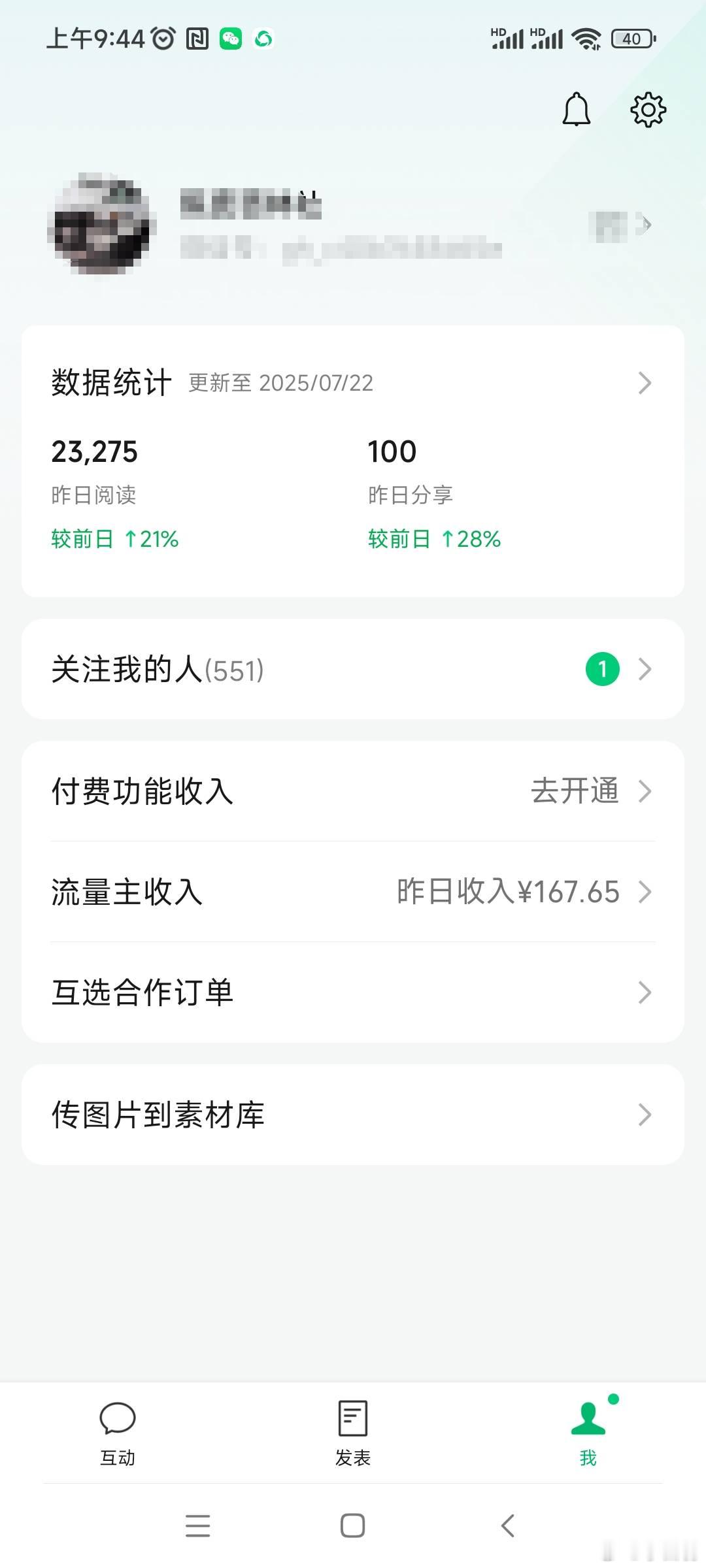The image size is (706, 1568).
Task: Open 流量主收入 earnings row
Action: coord(353,892)
